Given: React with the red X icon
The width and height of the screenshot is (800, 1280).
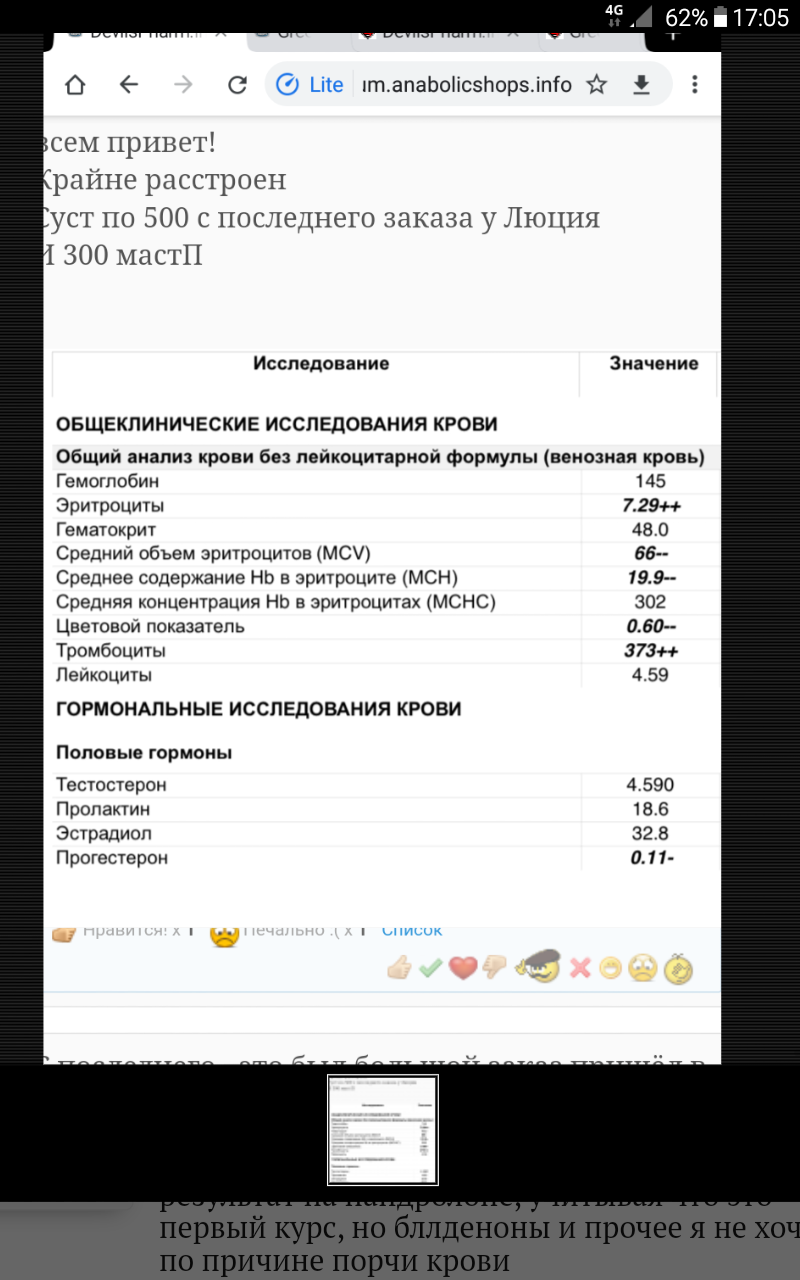Looking at the screenshot, I should tap(580, 967).
